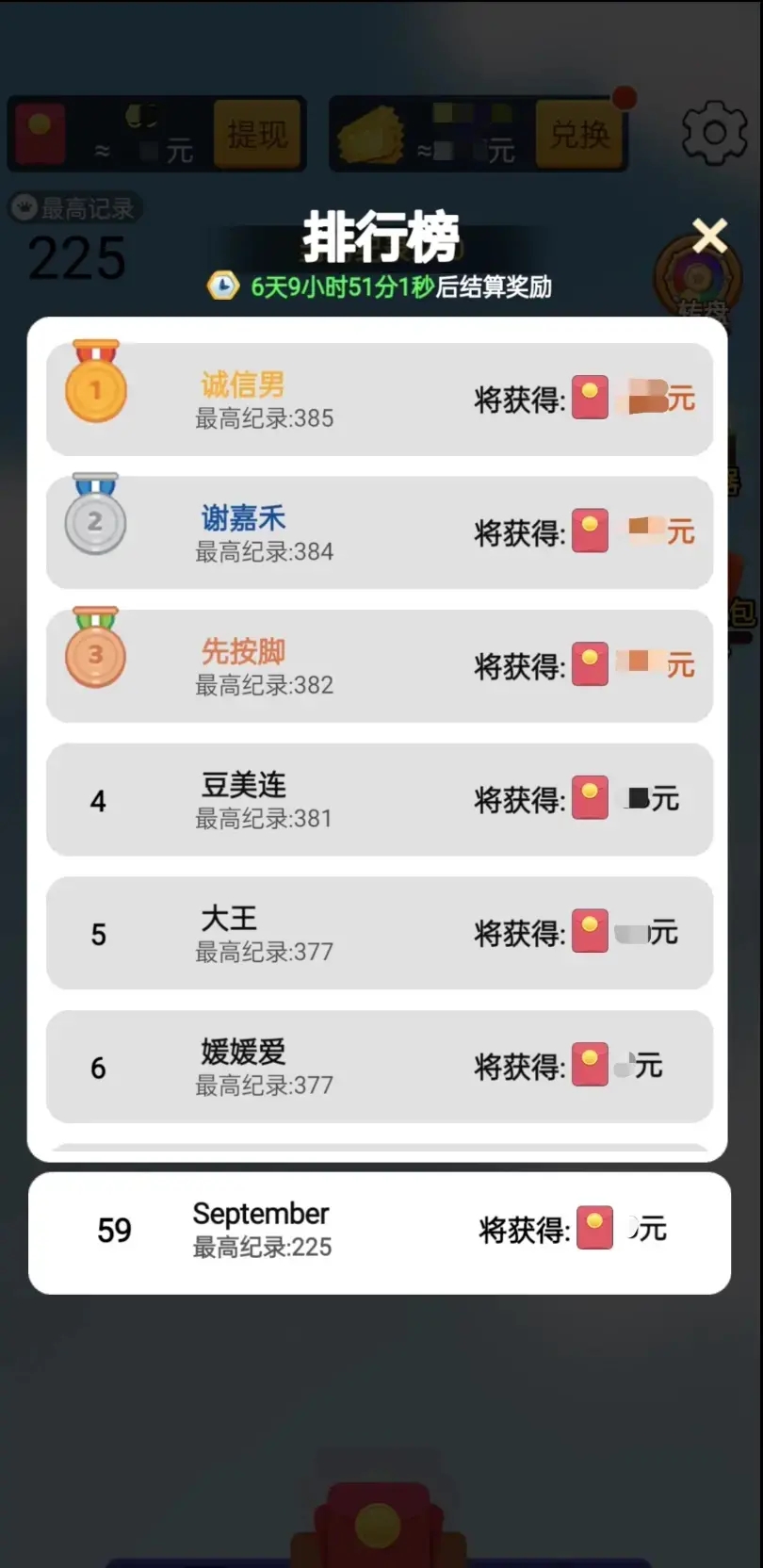Open the large red envelope at screen bottom

(x=377, y=1527)
